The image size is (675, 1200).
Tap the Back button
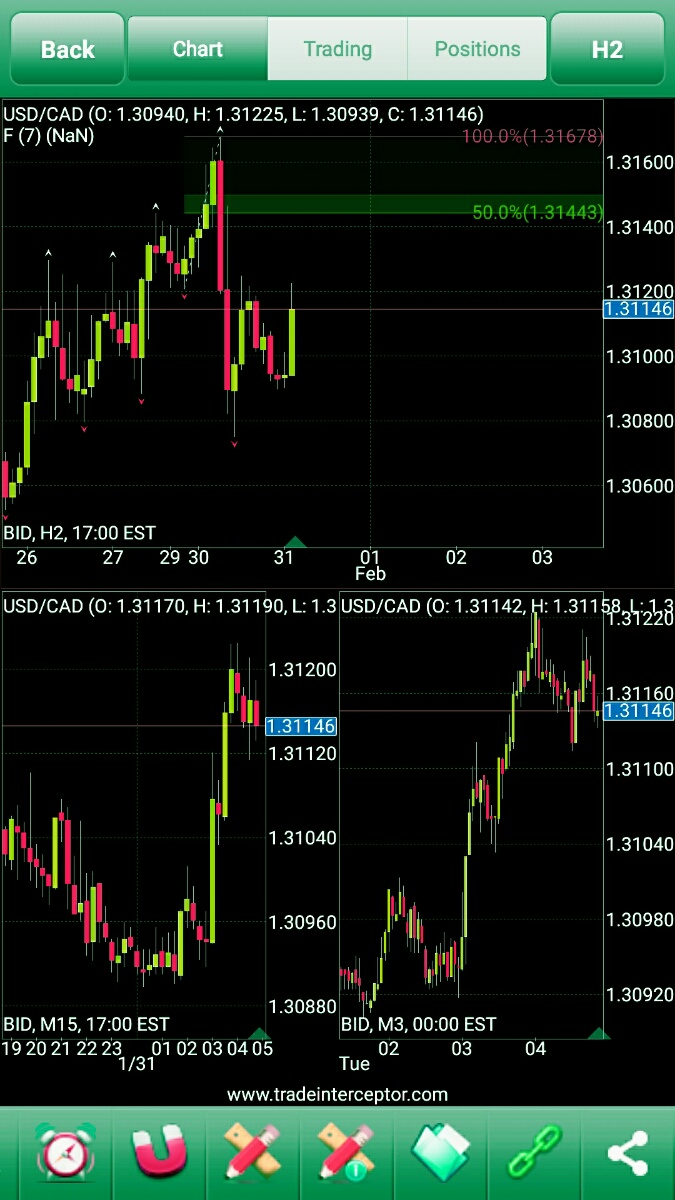[x=67, y=49]
